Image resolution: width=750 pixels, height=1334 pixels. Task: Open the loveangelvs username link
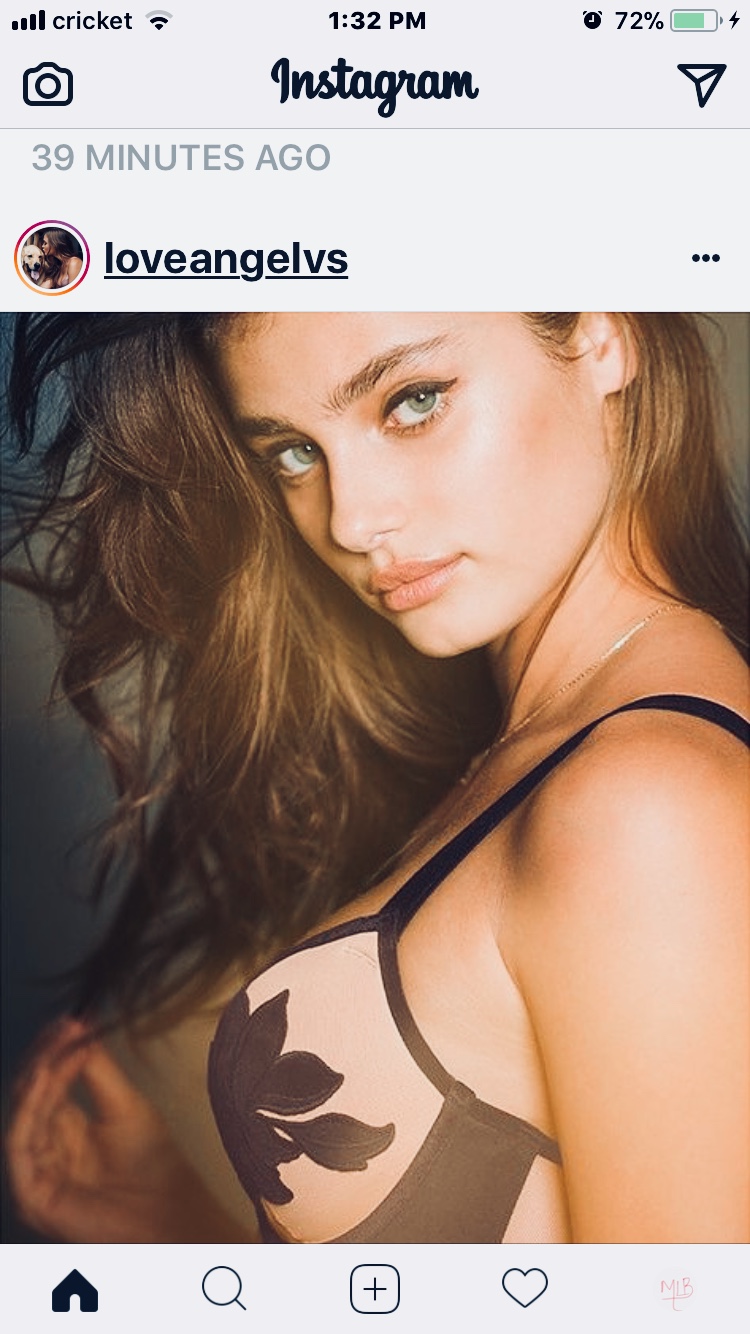pyautogui.click(x=226, y=259)
